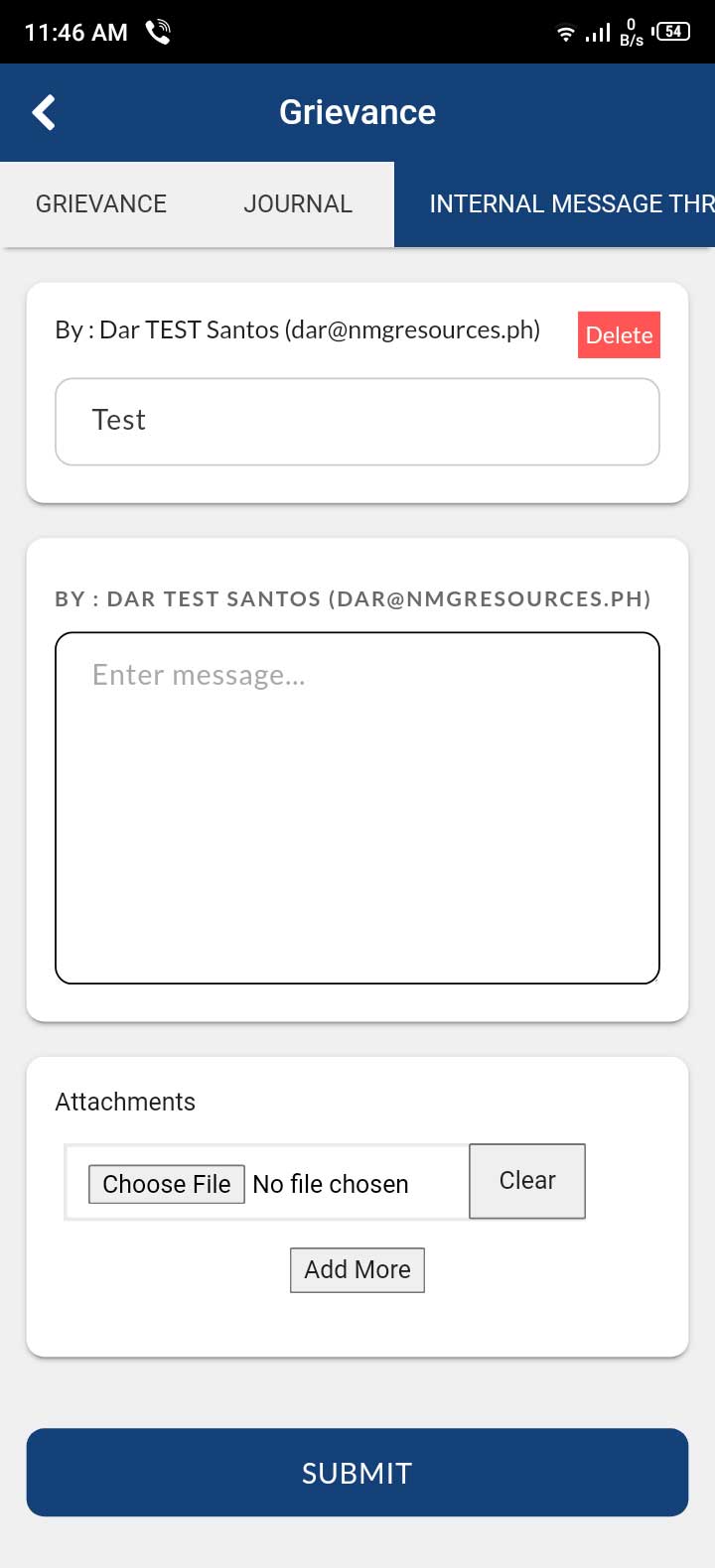The width and height of the screenshot is (715, 1568).
Task: Delete the message by Dar TEST Santos
Action: pyautogui.click(x=619, y=335)
